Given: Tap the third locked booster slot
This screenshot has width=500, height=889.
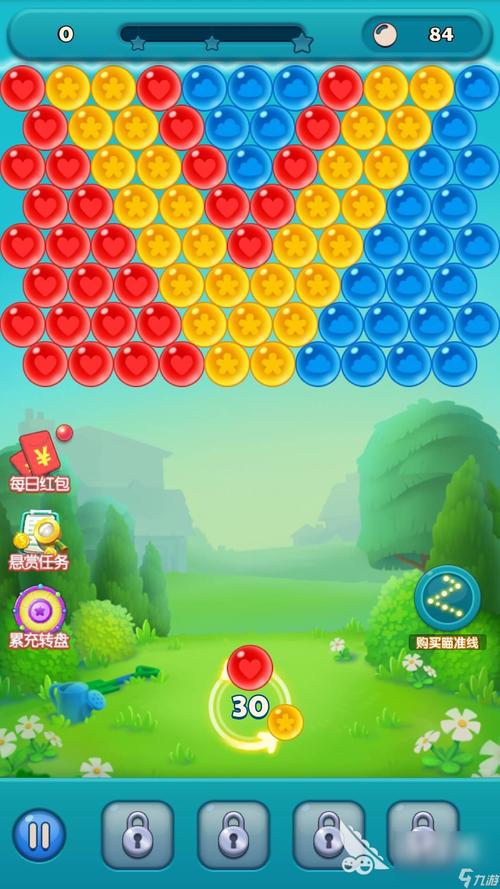Looking at the screenshot, I should tap(328, 835).
